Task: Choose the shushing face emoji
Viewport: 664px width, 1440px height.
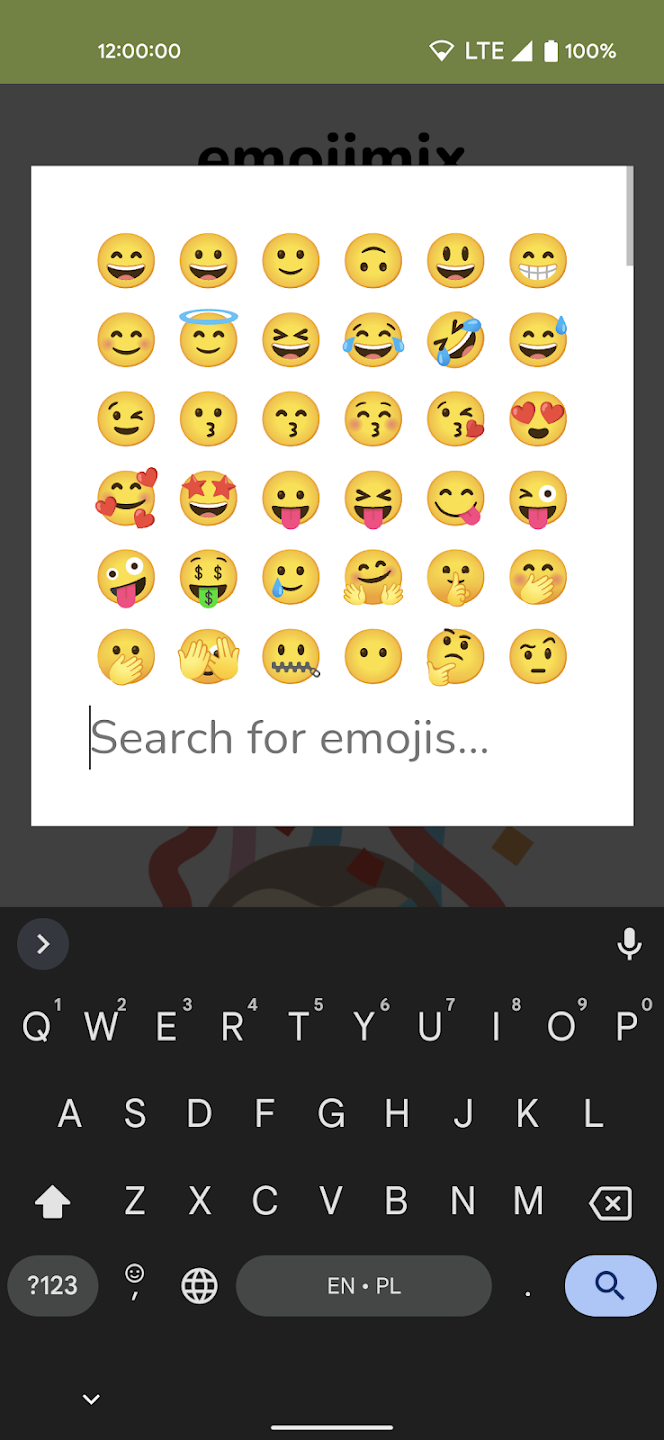Action: pos(455,578)
